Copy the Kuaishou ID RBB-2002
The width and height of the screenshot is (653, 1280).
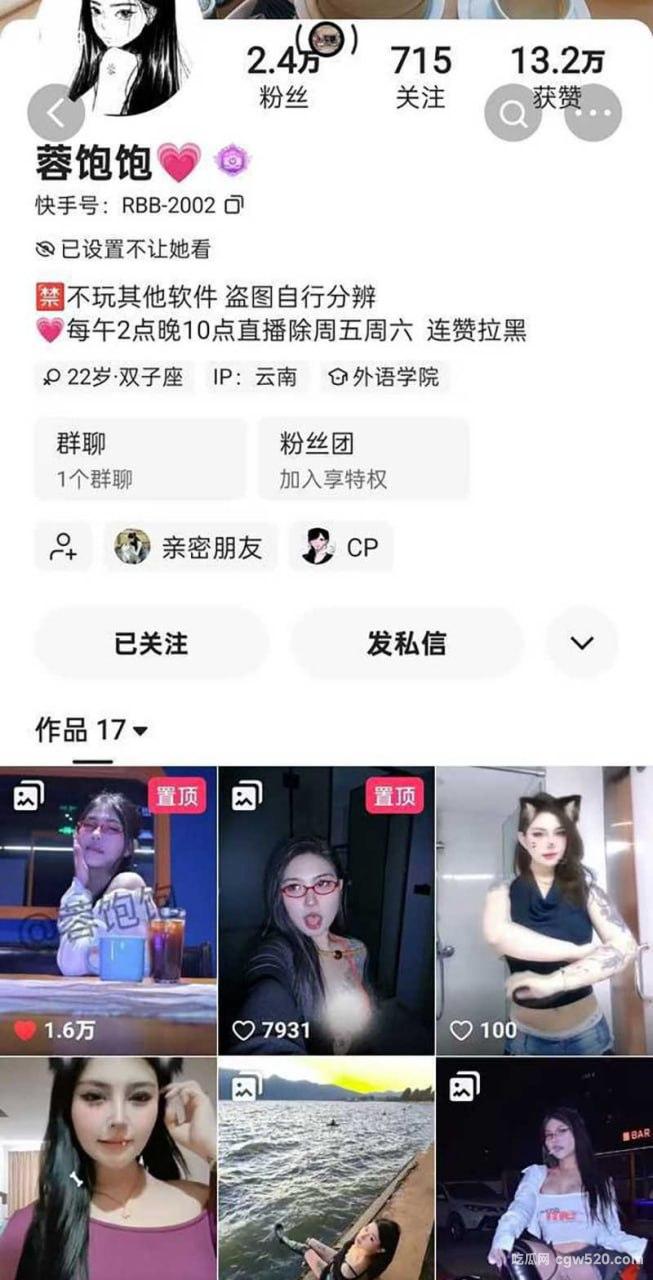pos(234,205)
